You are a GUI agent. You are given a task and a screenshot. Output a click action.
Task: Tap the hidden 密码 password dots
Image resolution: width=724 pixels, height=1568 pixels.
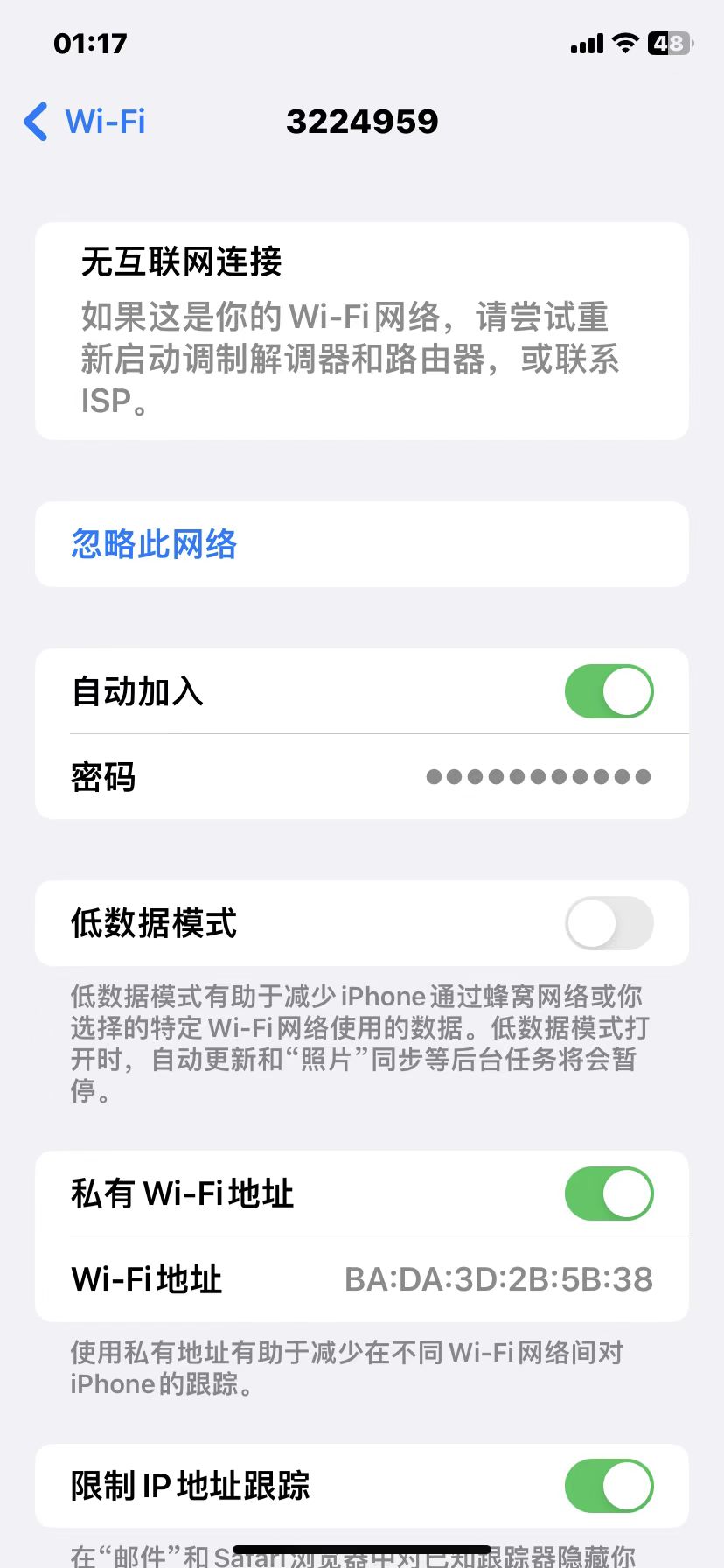537,777
